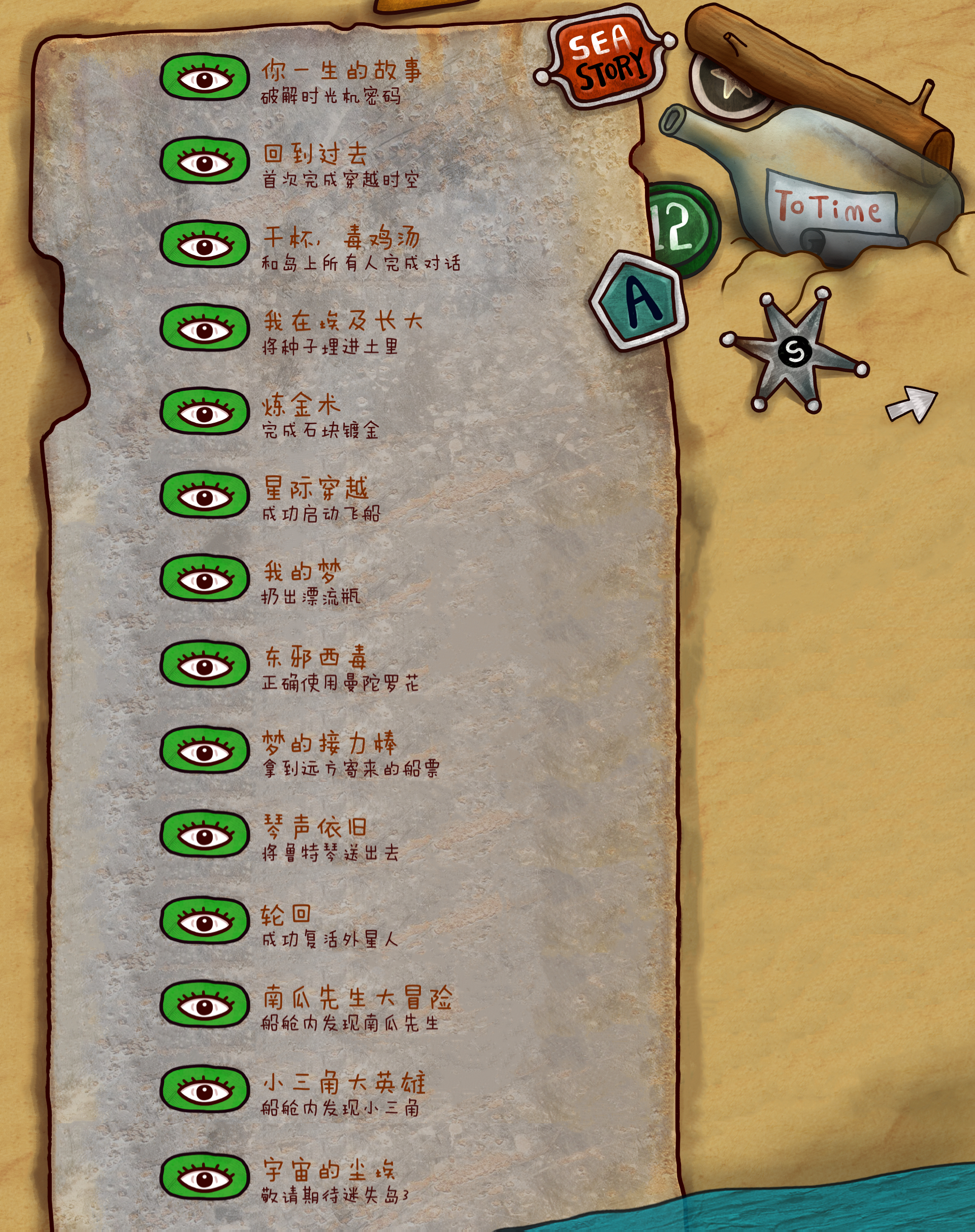The width and height of the screenshot is (975, 1232).
Task: Tap the gray arrow to go back
Action: 912,404
